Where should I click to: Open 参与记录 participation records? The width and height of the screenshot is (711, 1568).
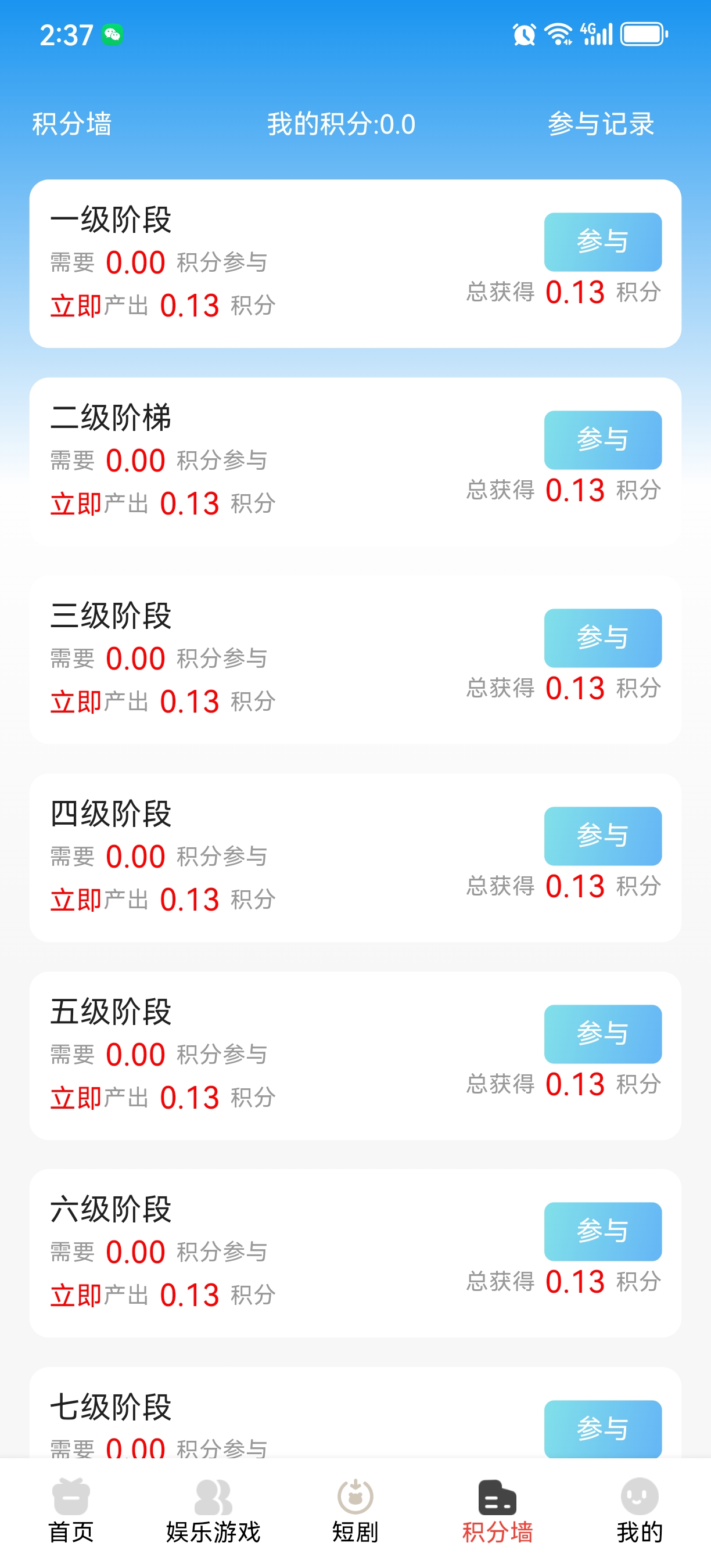(601, 124)
